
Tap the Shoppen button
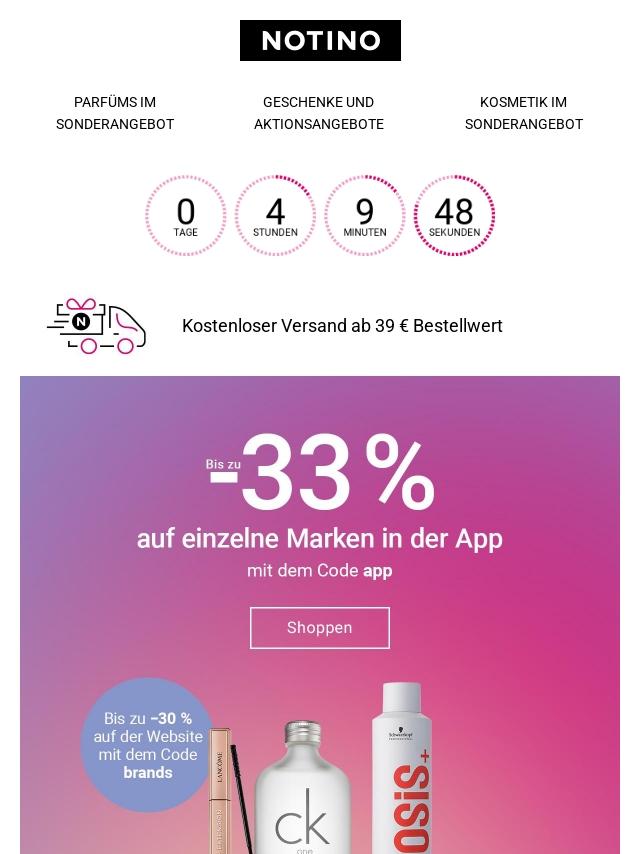[320, 628]
